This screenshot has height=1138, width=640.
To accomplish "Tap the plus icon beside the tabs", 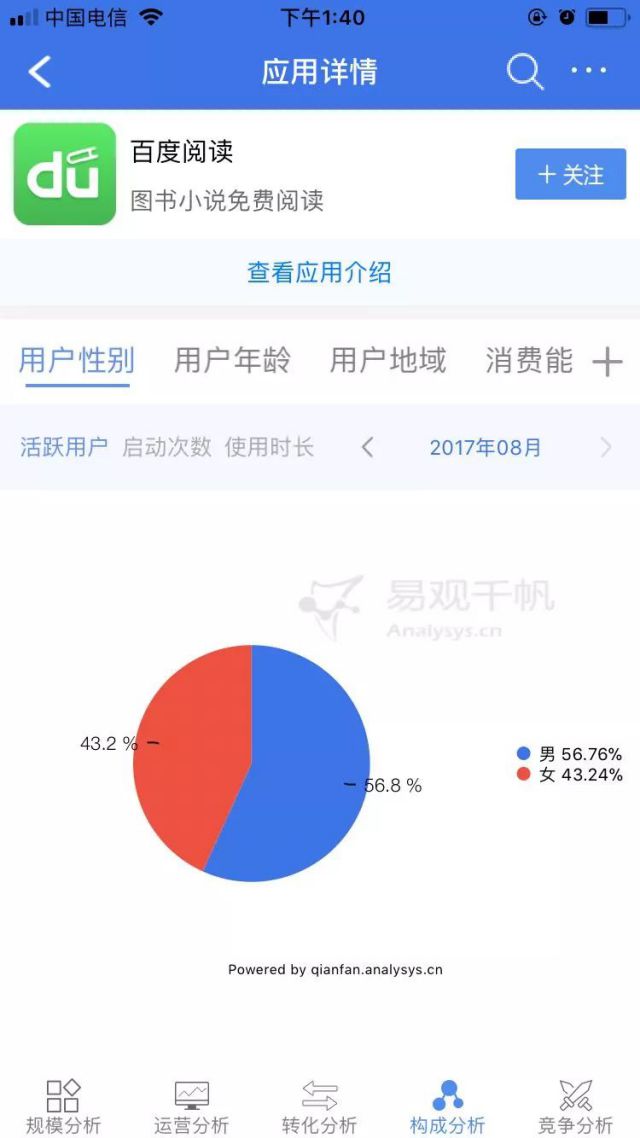I will [607, 362].
